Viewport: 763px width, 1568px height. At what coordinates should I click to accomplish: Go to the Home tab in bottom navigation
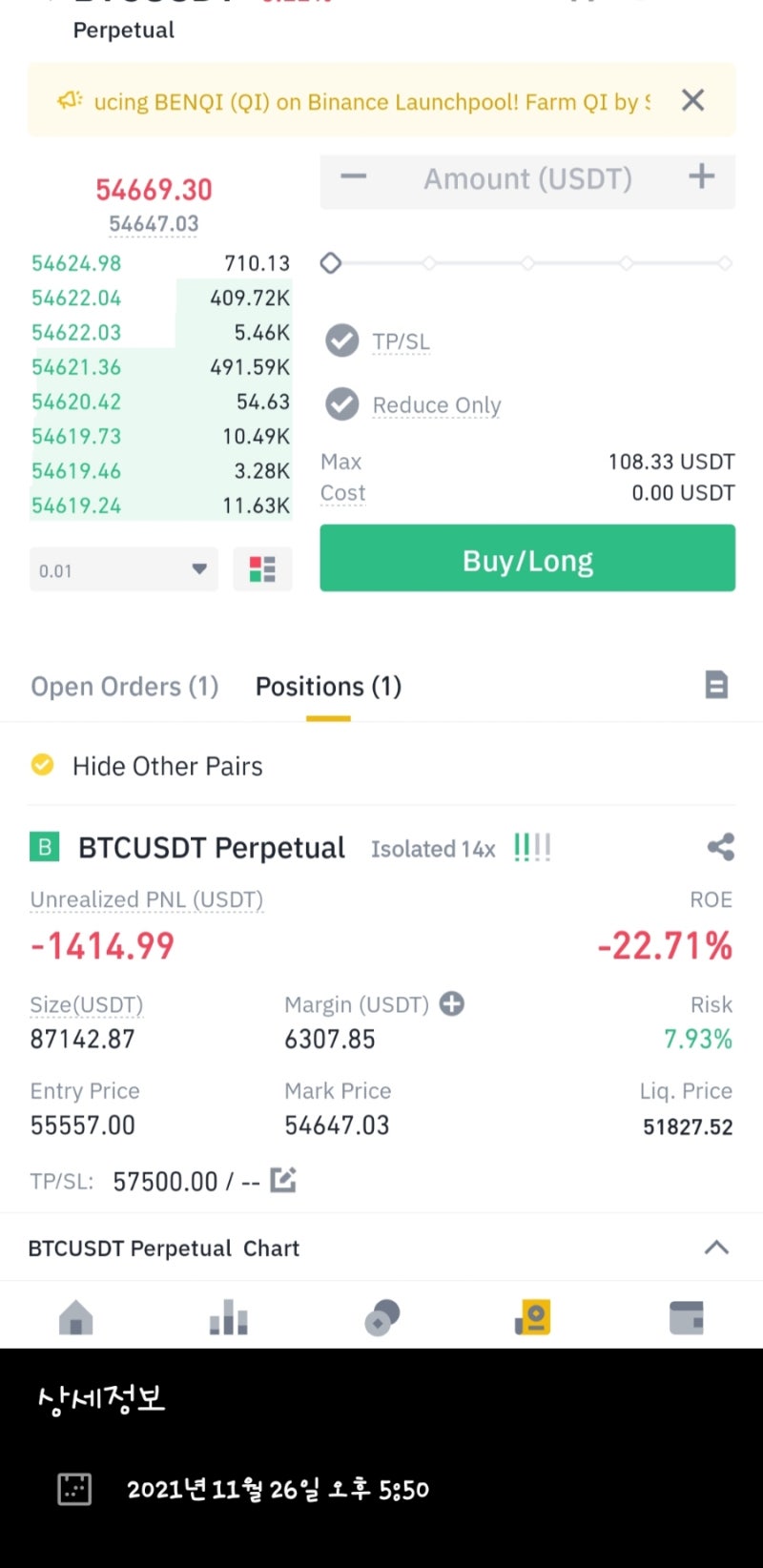pyautogui.click(x=76, y=1317)
